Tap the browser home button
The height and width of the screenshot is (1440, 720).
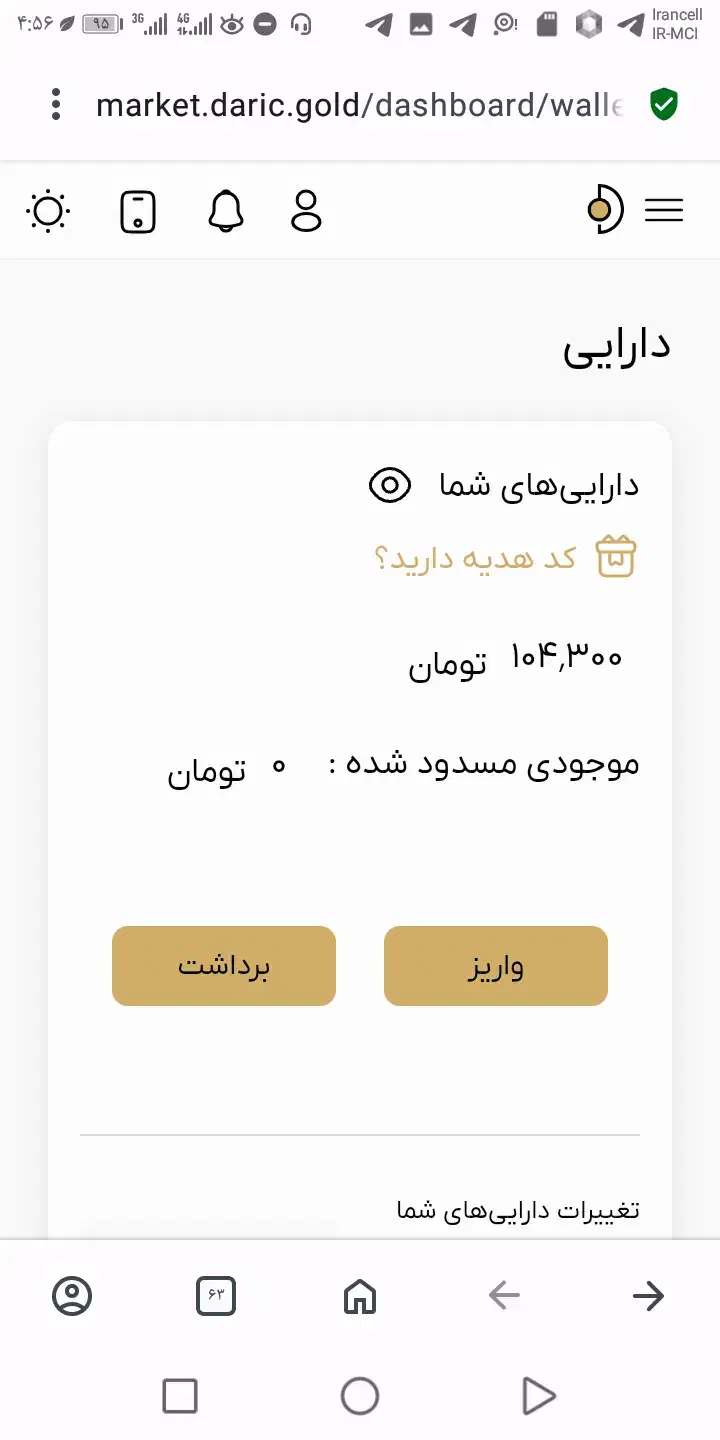pos(360,1295)
